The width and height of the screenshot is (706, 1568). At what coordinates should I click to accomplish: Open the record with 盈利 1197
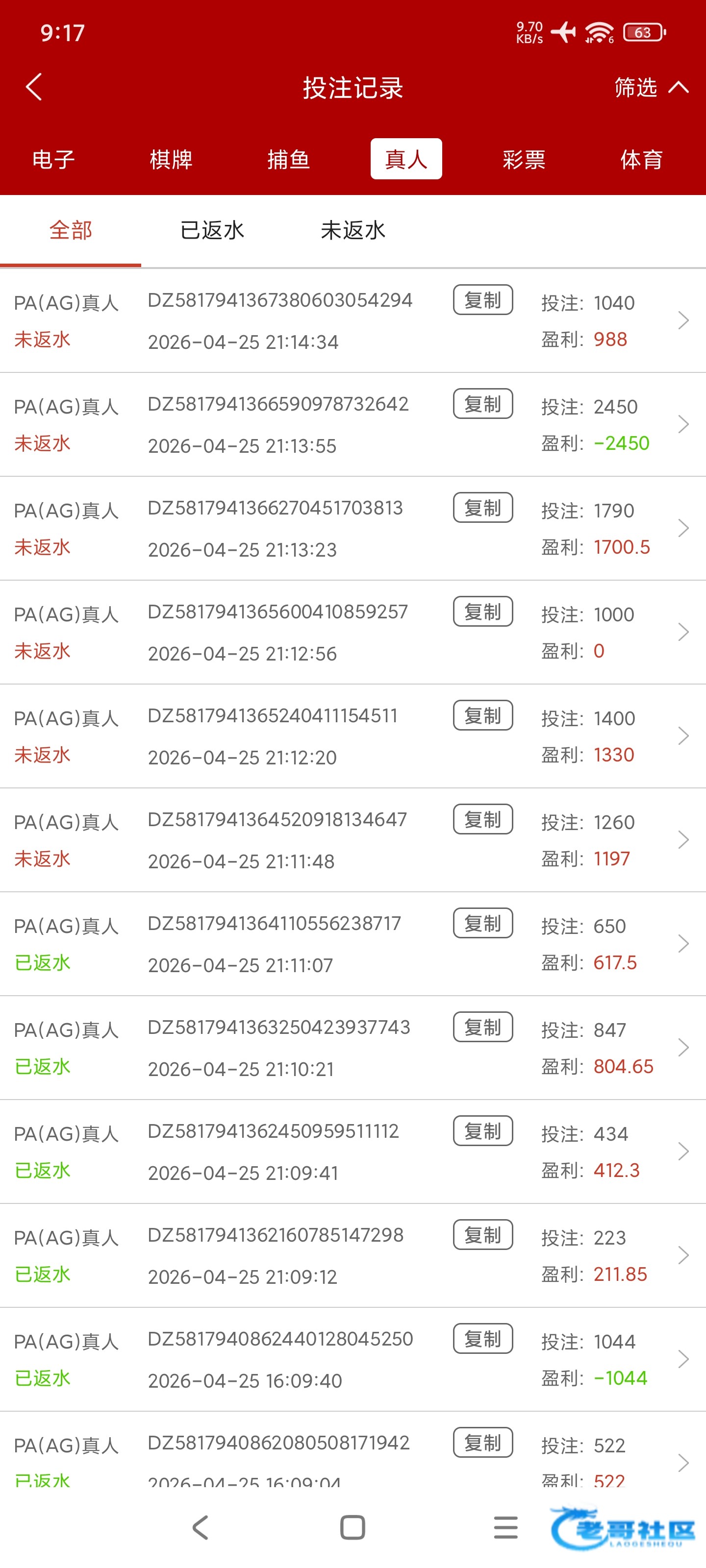pyautogui.click(x=683, y=840)
